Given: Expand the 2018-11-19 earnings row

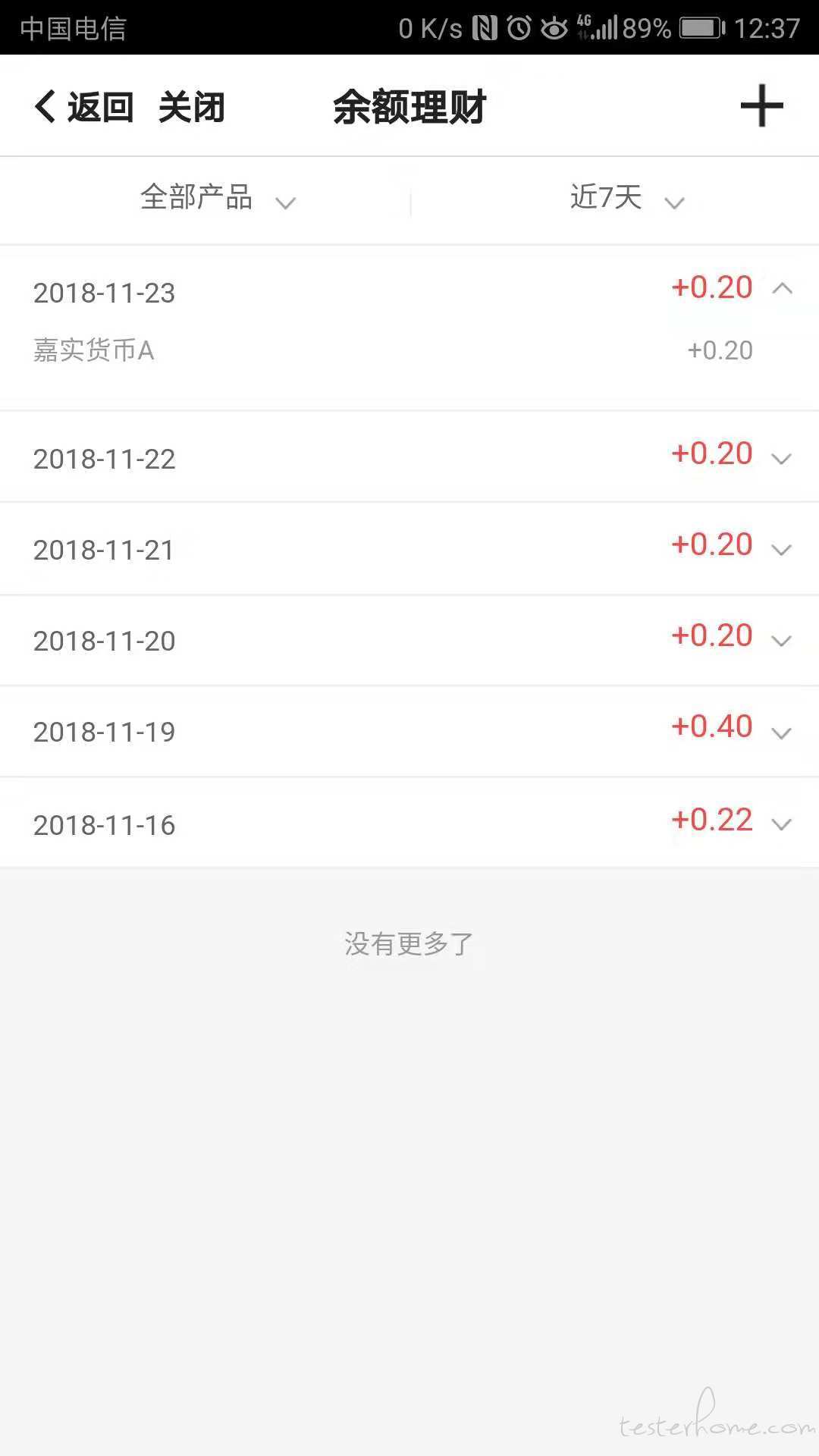Looking at the screenshot, I should click(409, 731).
